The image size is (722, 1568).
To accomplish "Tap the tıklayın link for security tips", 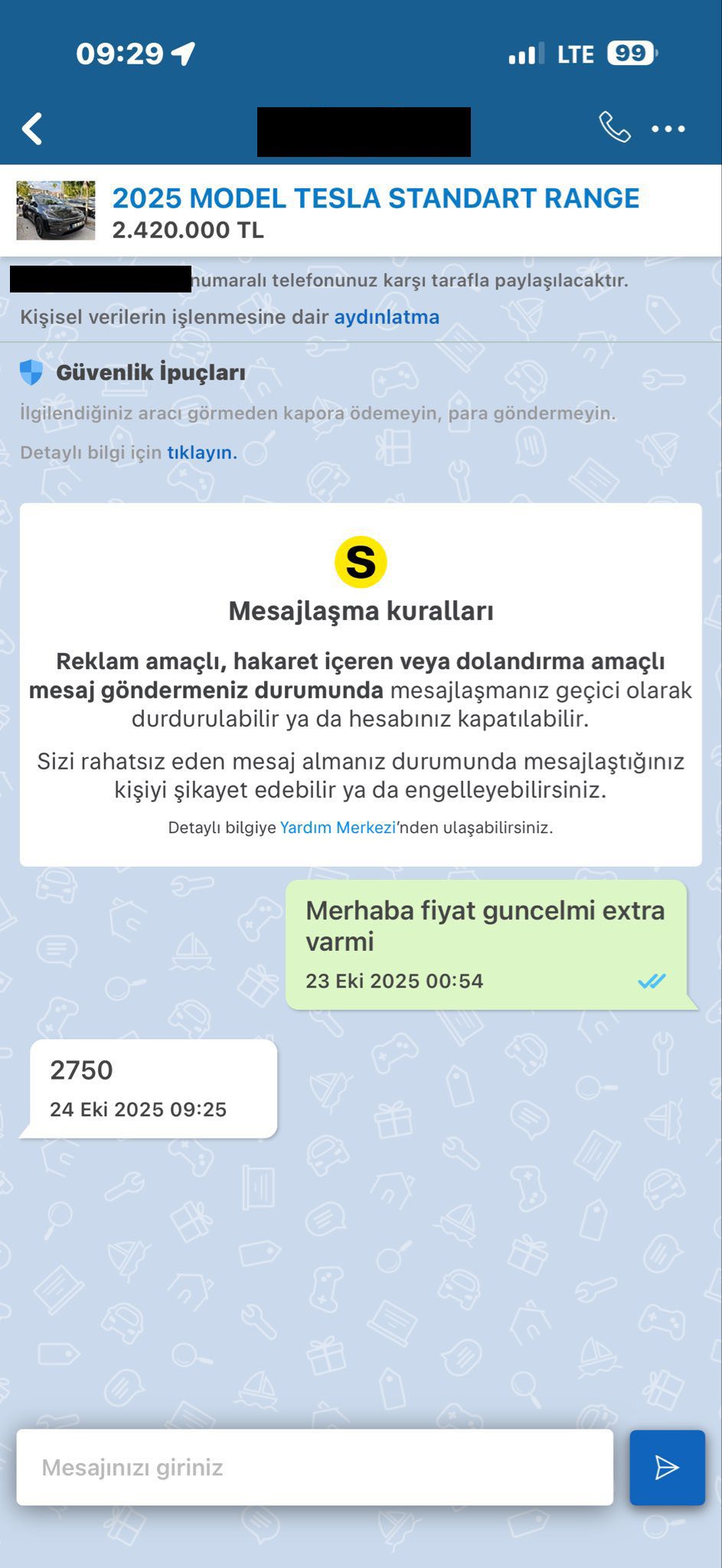I will click(x=201, y=452).
